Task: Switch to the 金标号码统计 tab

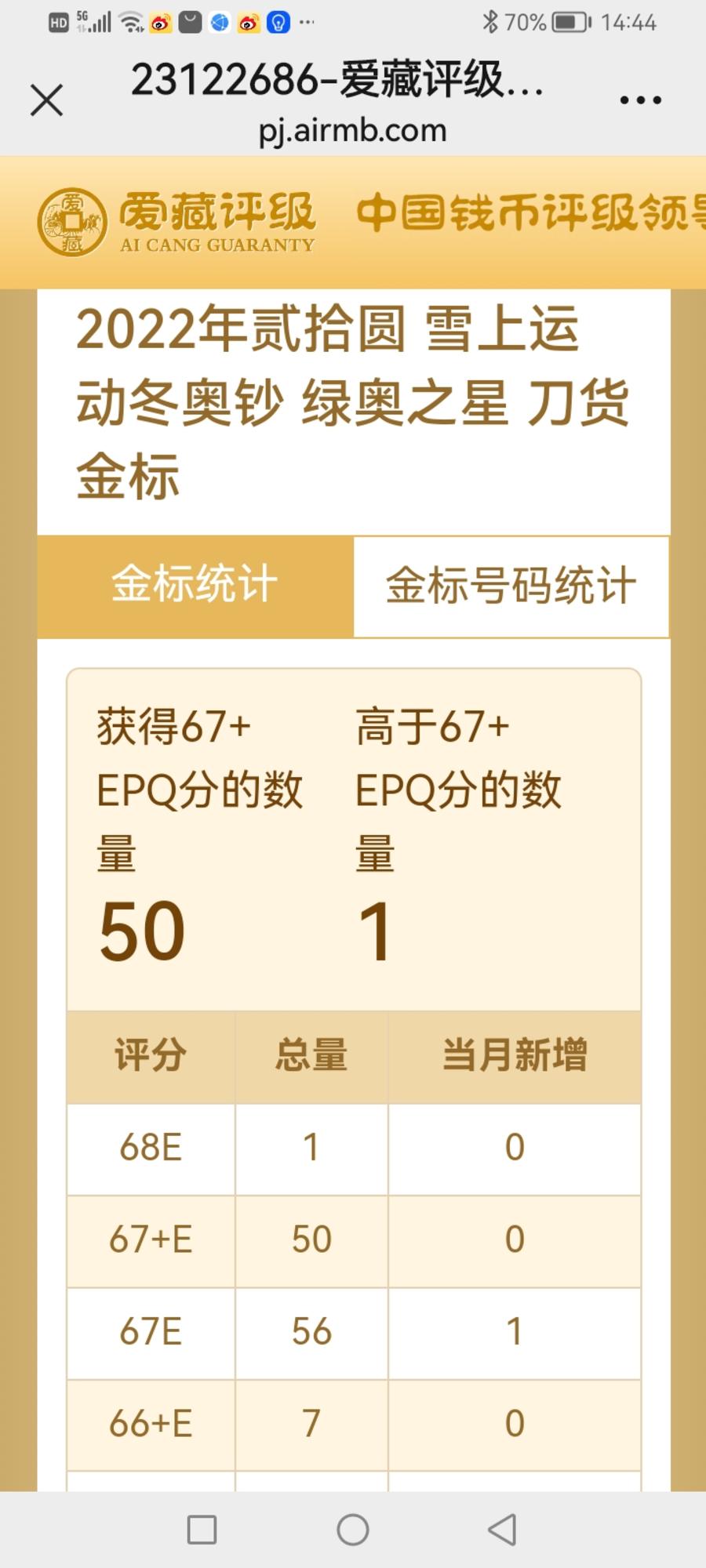Action: pyautogui.click(x=511, y=586)
